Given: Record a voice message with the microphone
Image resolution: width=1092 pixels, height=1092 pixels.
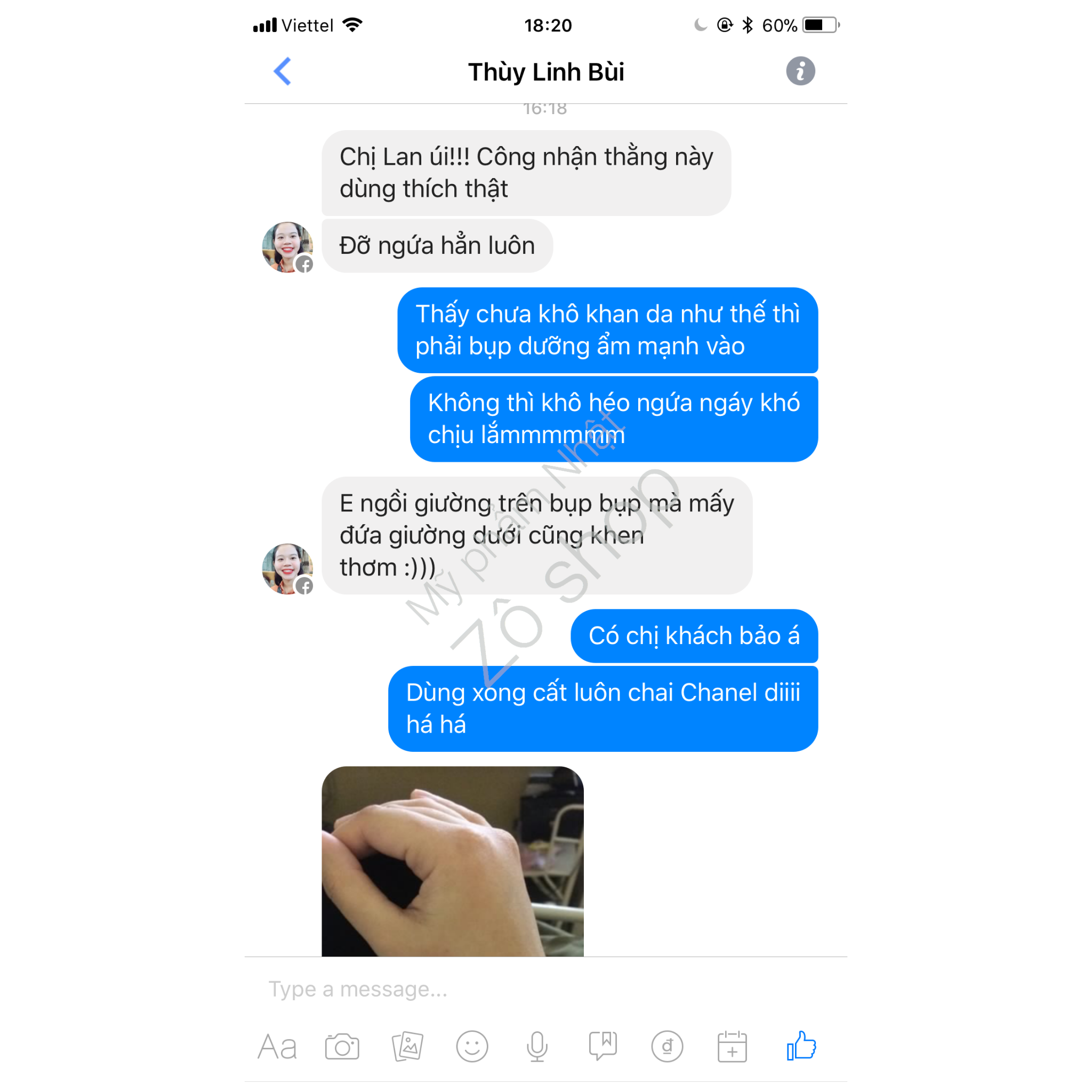Looking at the screenshot, I should pyautogui.click(x=537, y=1047).
